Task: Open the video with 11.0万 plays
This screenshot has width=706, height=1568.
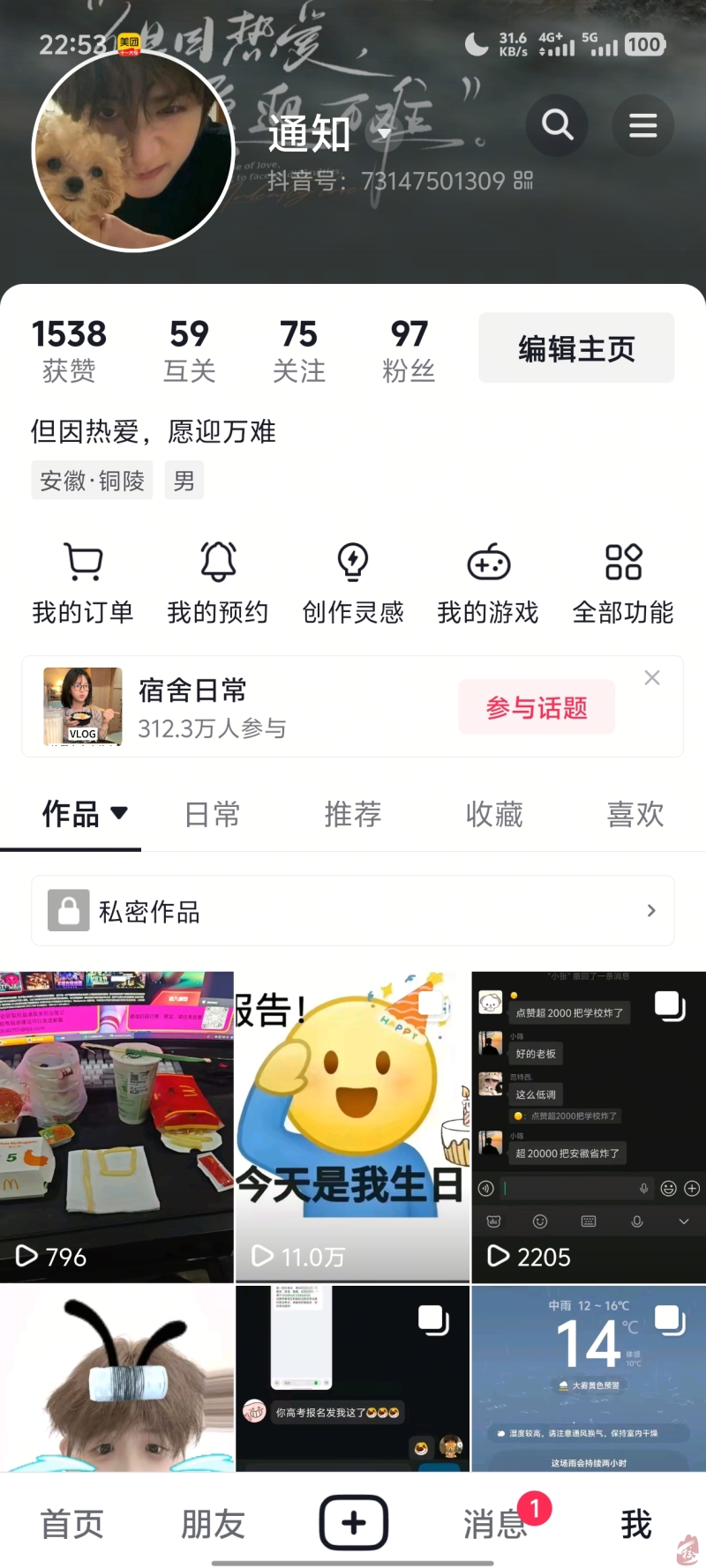Action: (x=352, y=1127)
